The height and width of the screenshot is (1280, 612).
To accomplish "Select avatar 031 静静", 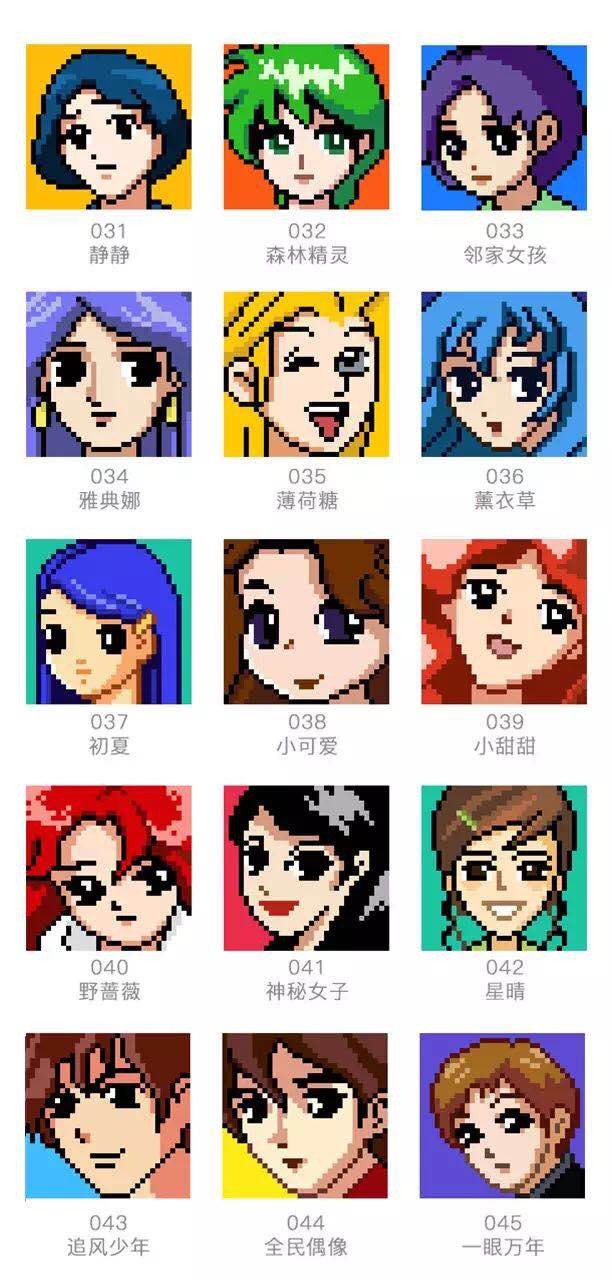I will tap(108, 127).
